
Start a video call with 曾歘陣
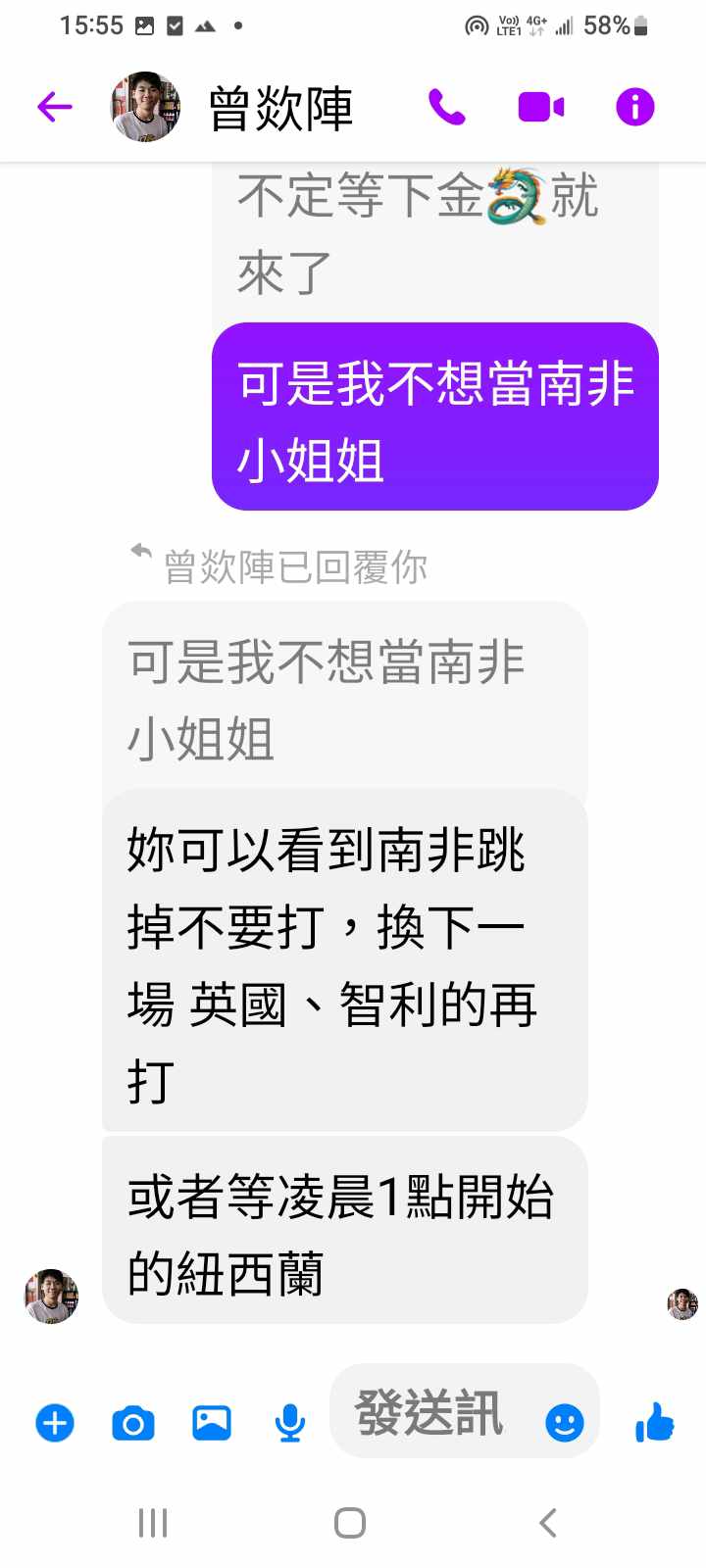(x=541, y=107)
